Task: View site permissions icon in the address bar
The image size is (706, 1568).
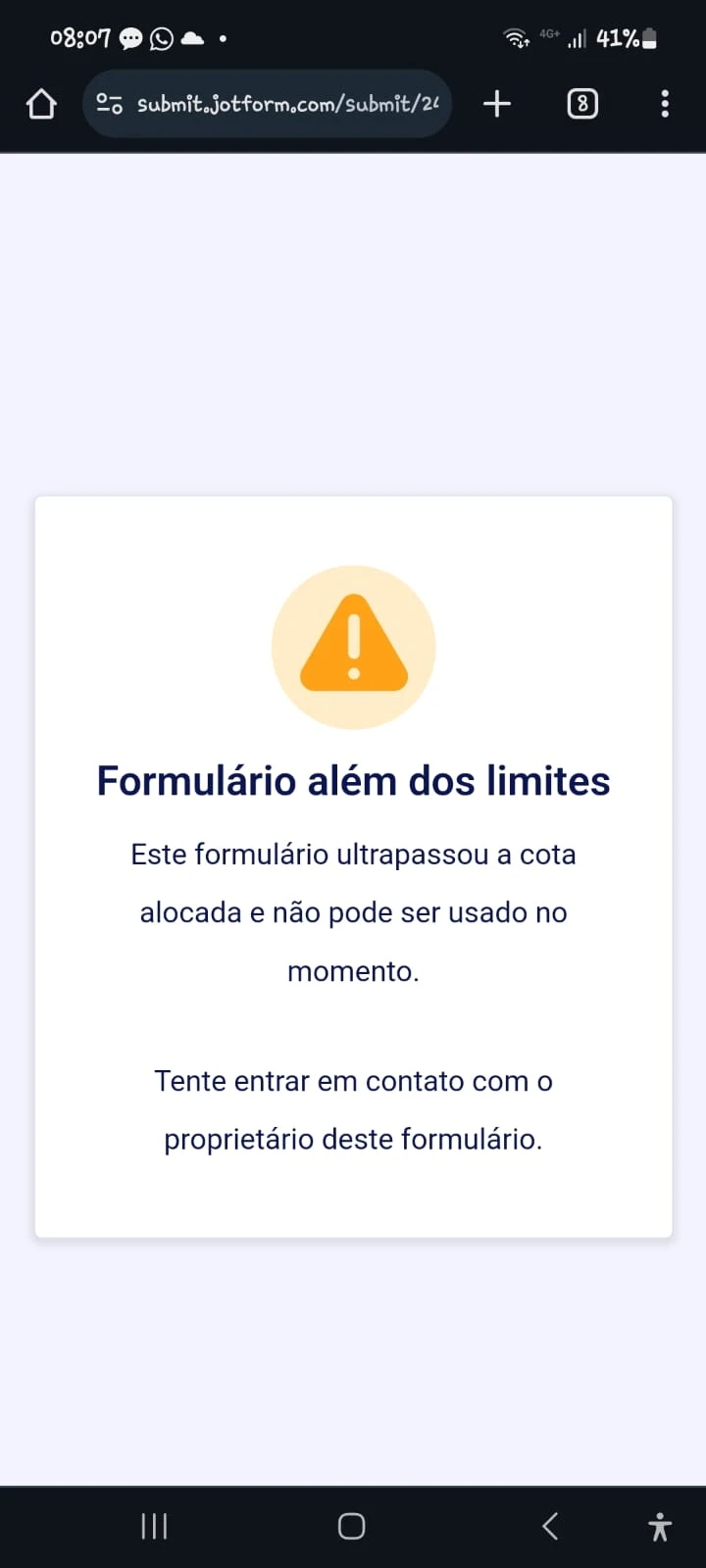Action: coord(109,103)
